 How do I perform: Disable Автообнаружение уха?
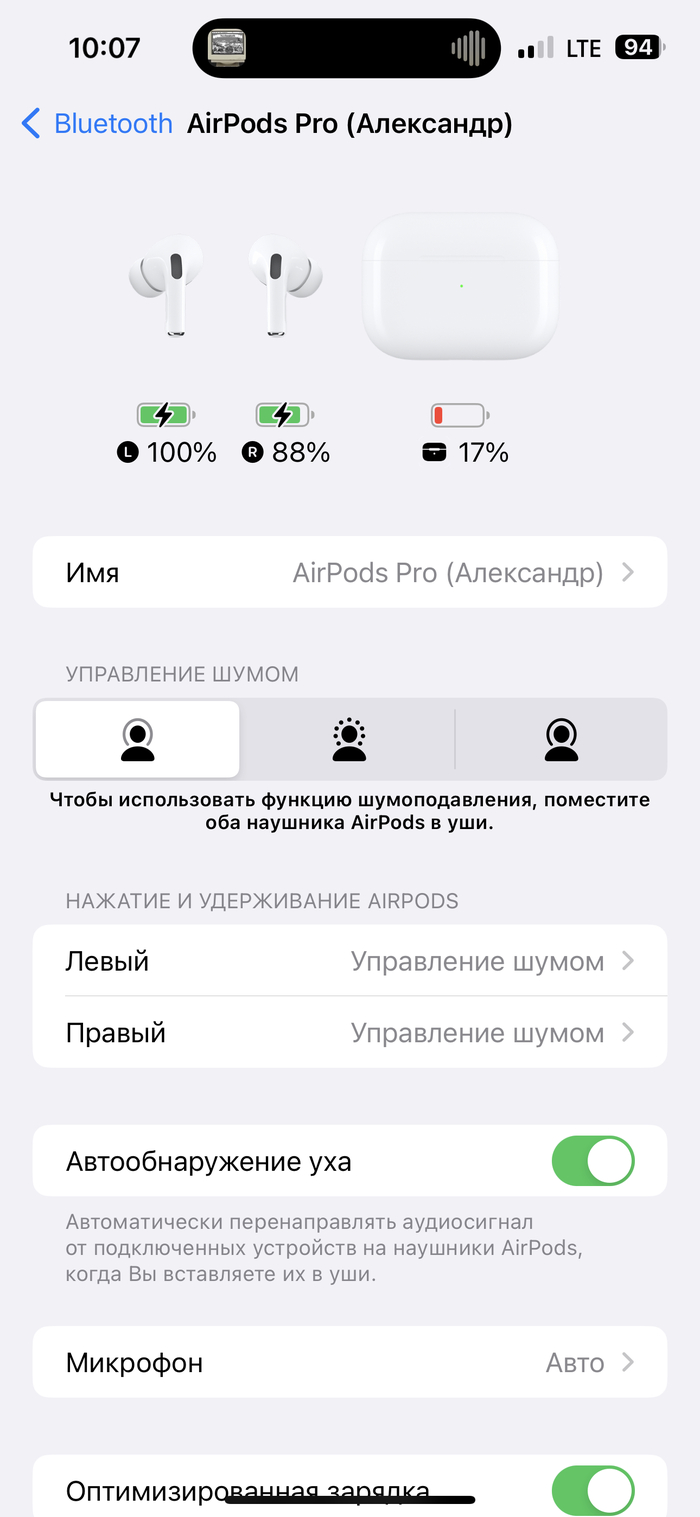click(x=593, y=1161)
